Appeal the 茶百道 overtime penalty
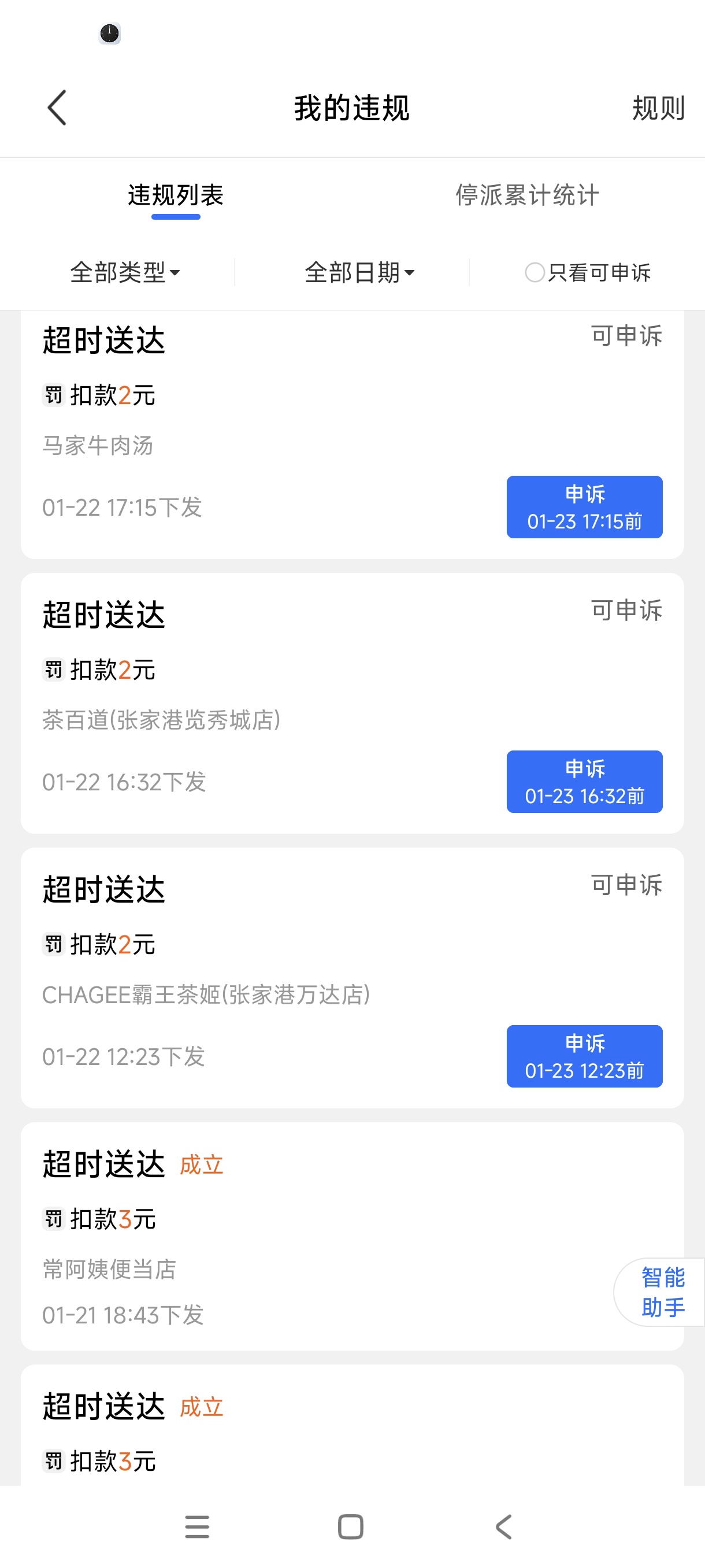The height and width of the screenshot is (1568, 705). click(x=584, y=782)
